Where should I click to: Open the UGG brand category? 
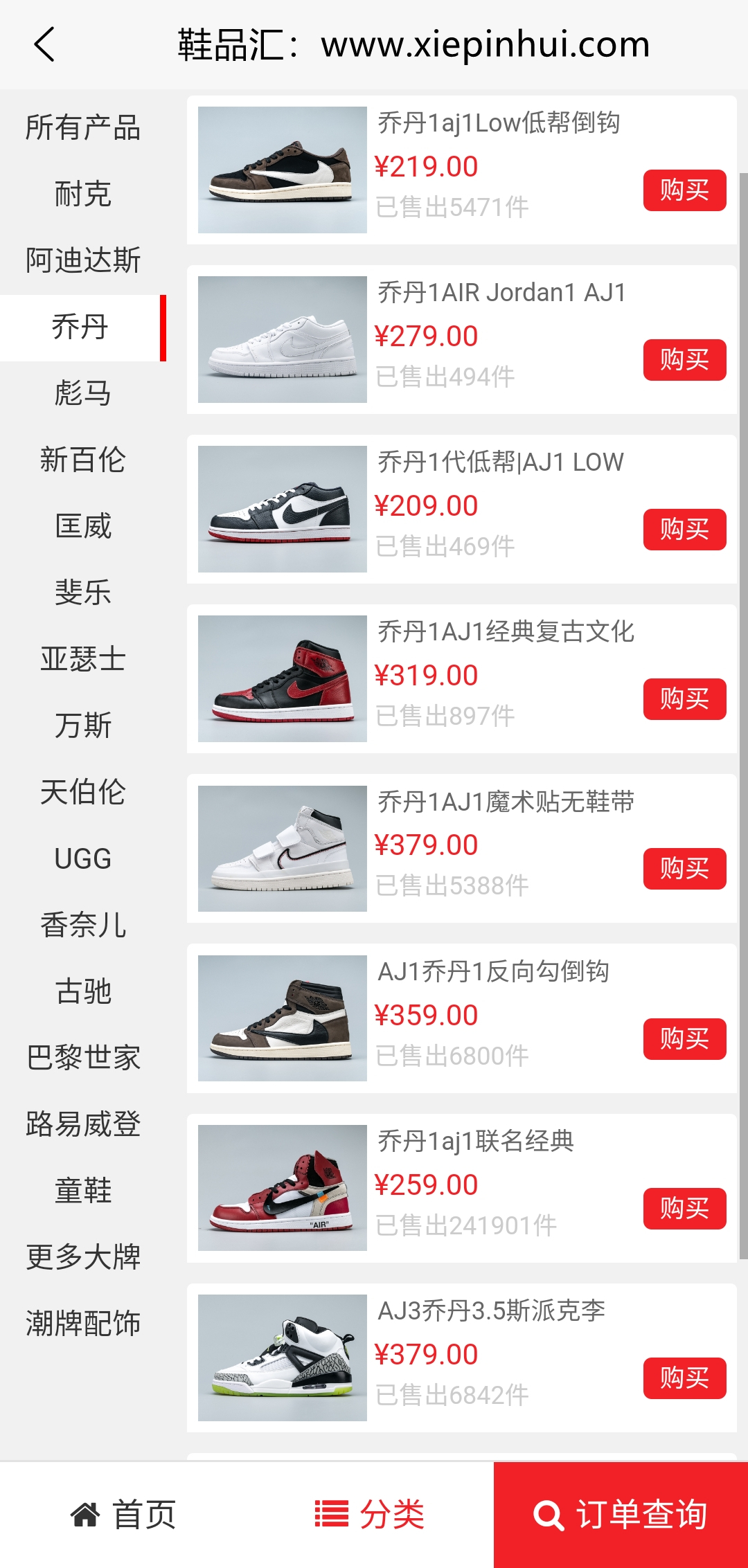coord(83,858)
